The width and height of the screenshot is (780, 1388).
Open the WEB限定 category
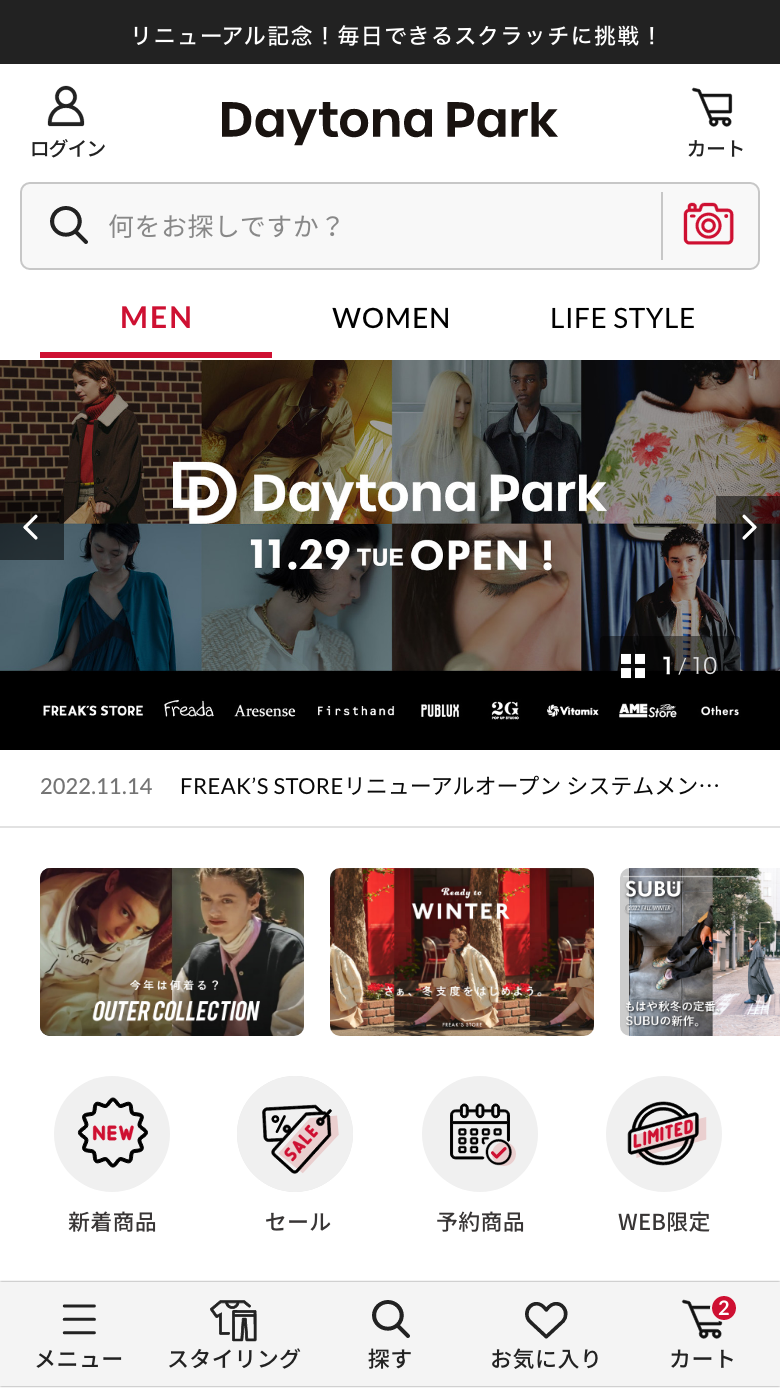point(664,1155)
